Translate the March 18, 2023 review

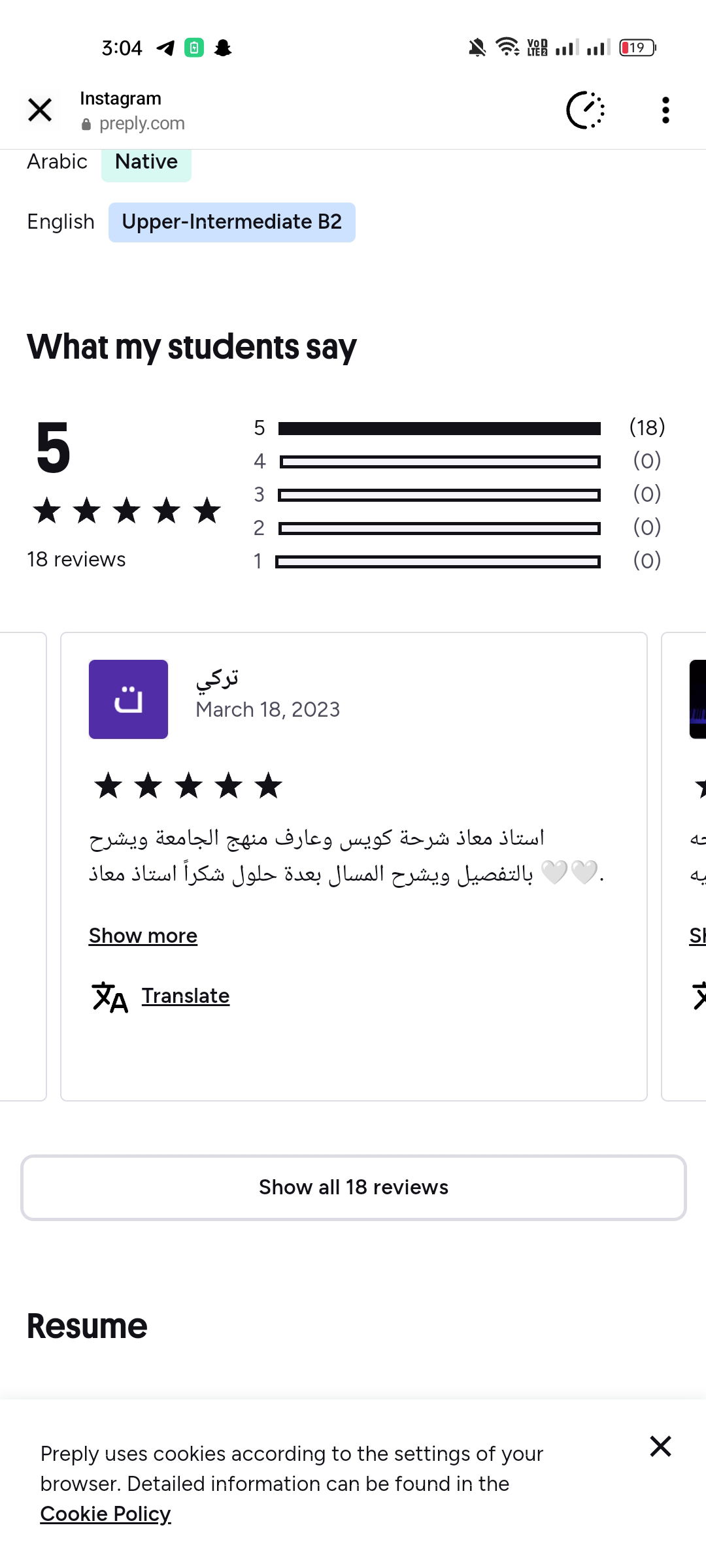(185, 996)
